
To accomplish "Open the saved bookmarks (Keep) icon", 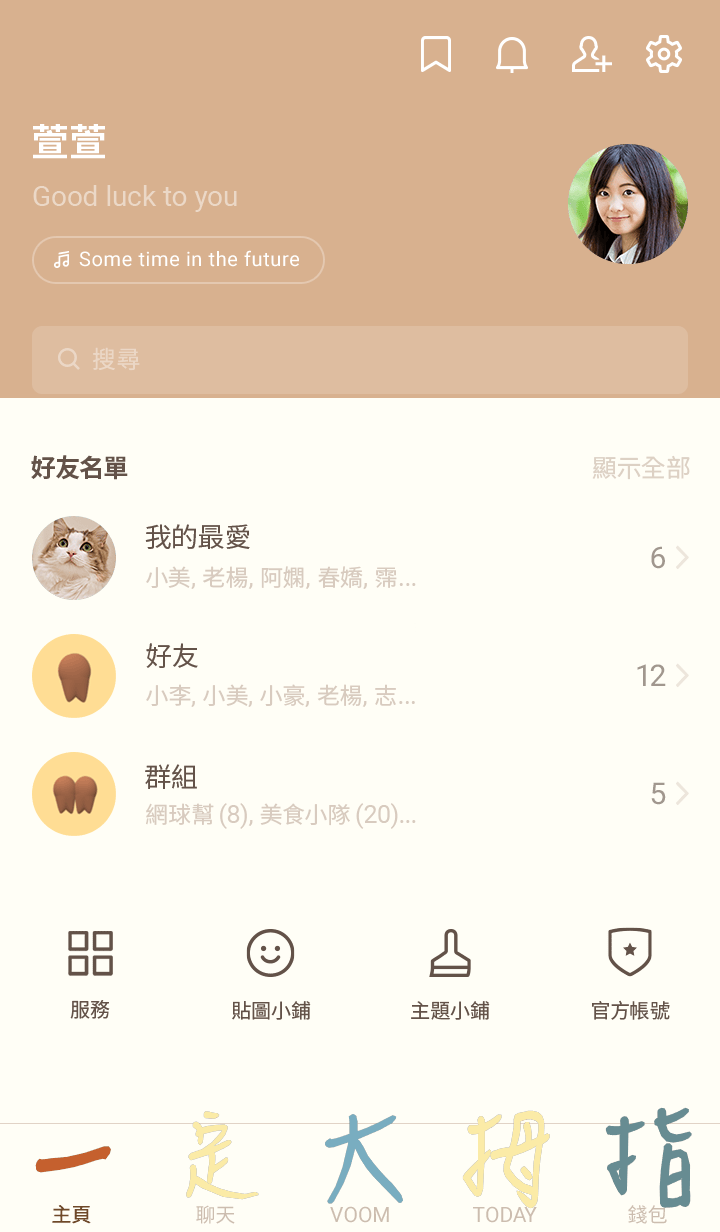I will (x=435, y=55).
